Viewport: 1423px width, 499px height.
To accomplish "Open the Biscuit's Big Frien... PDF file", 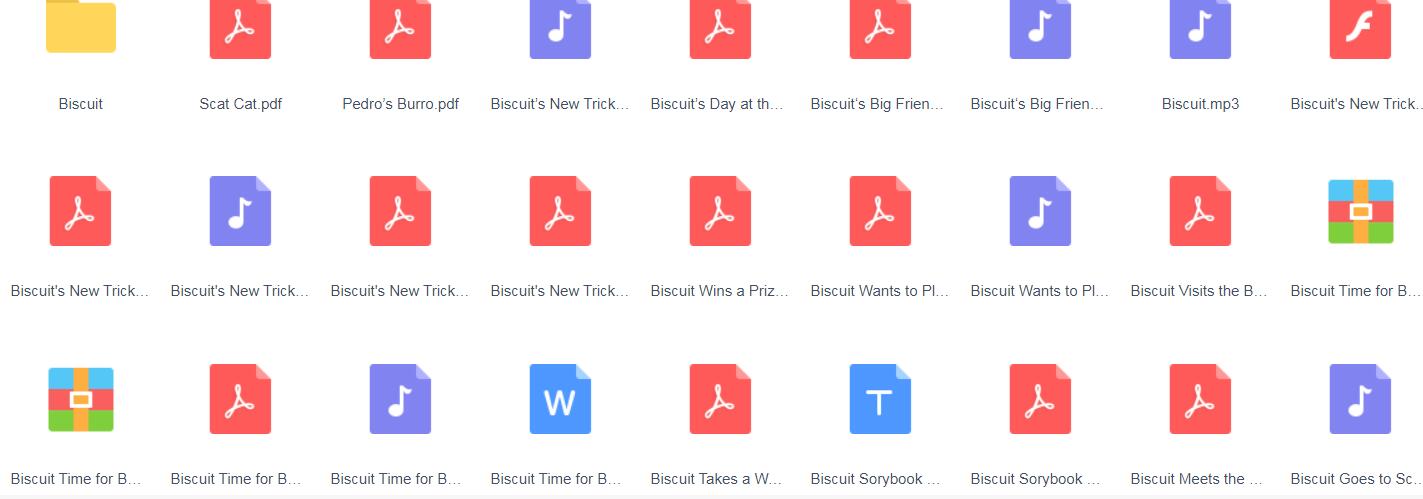I will point(880,28).
